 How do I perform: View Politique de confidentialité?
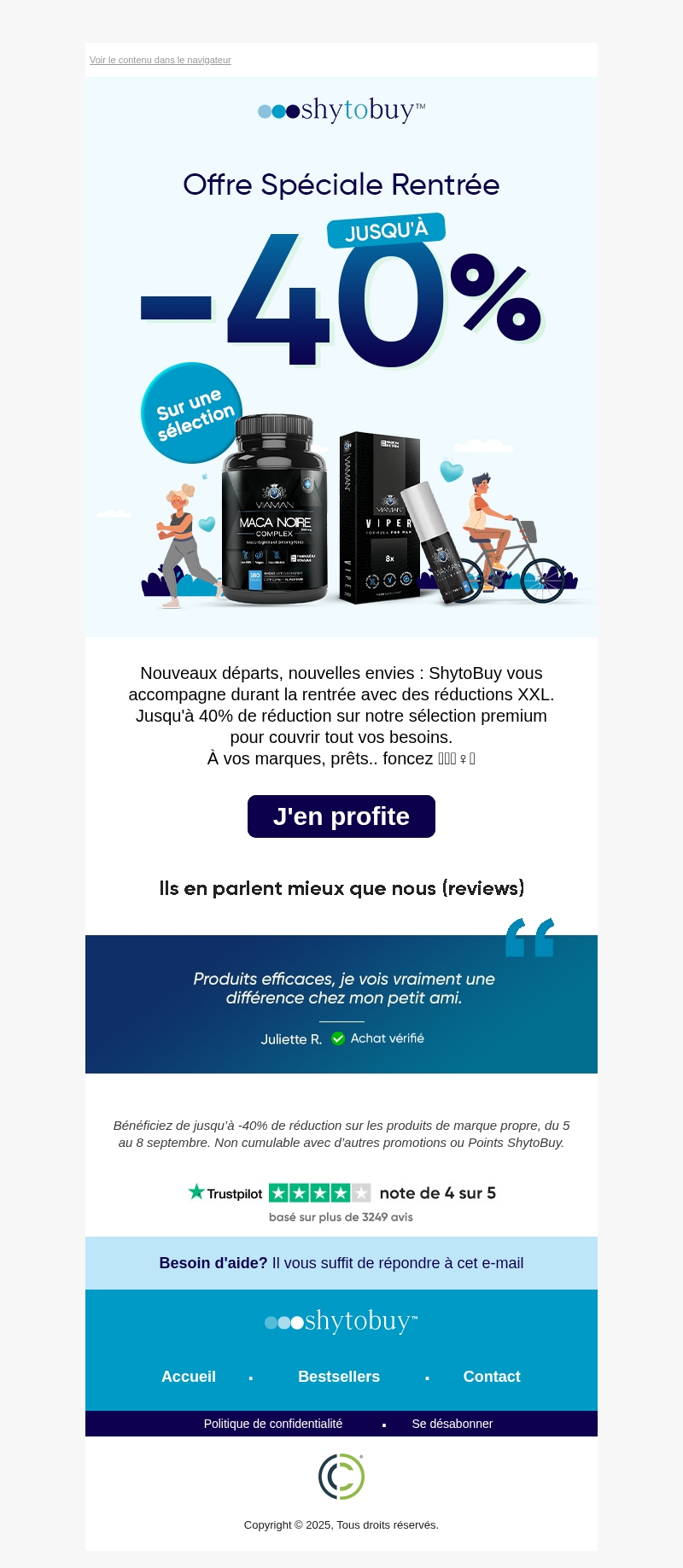[x=273, y=1424]
